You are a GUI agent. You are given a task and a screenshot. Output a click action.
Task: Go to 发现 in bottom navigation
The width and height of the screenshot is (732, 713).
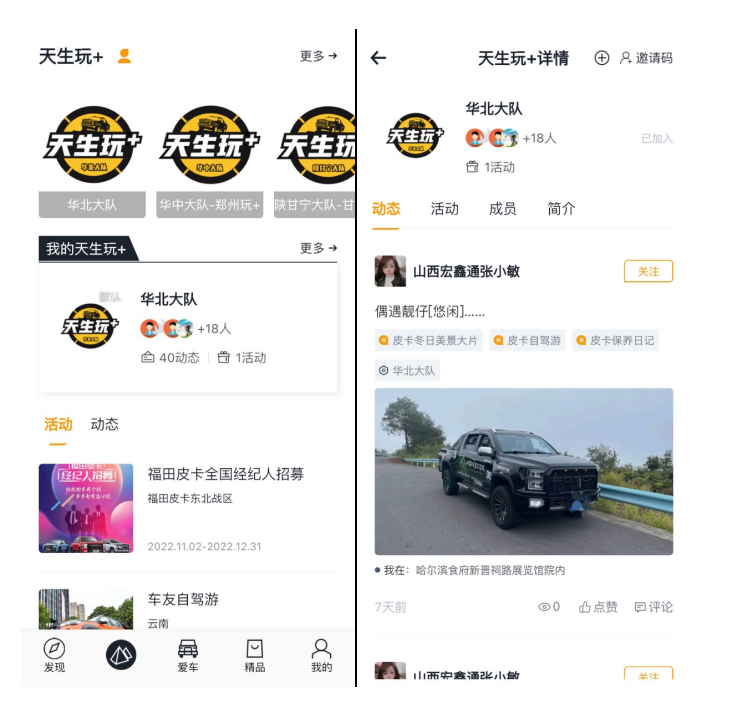tap(54, 655)
